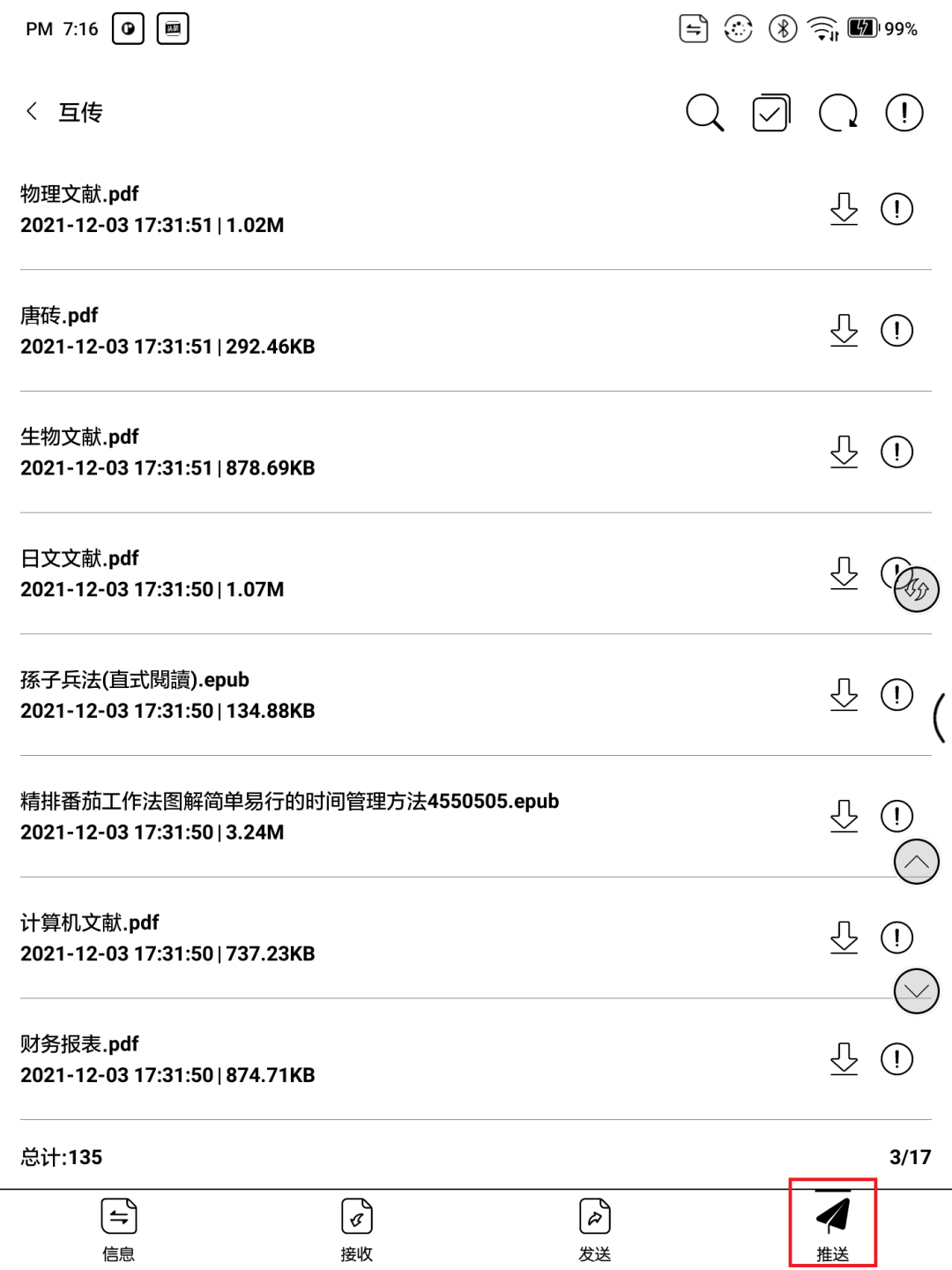Show details for 财务报表.pdf
The width and height of the screenshot is (952, 1270).
896,1058
